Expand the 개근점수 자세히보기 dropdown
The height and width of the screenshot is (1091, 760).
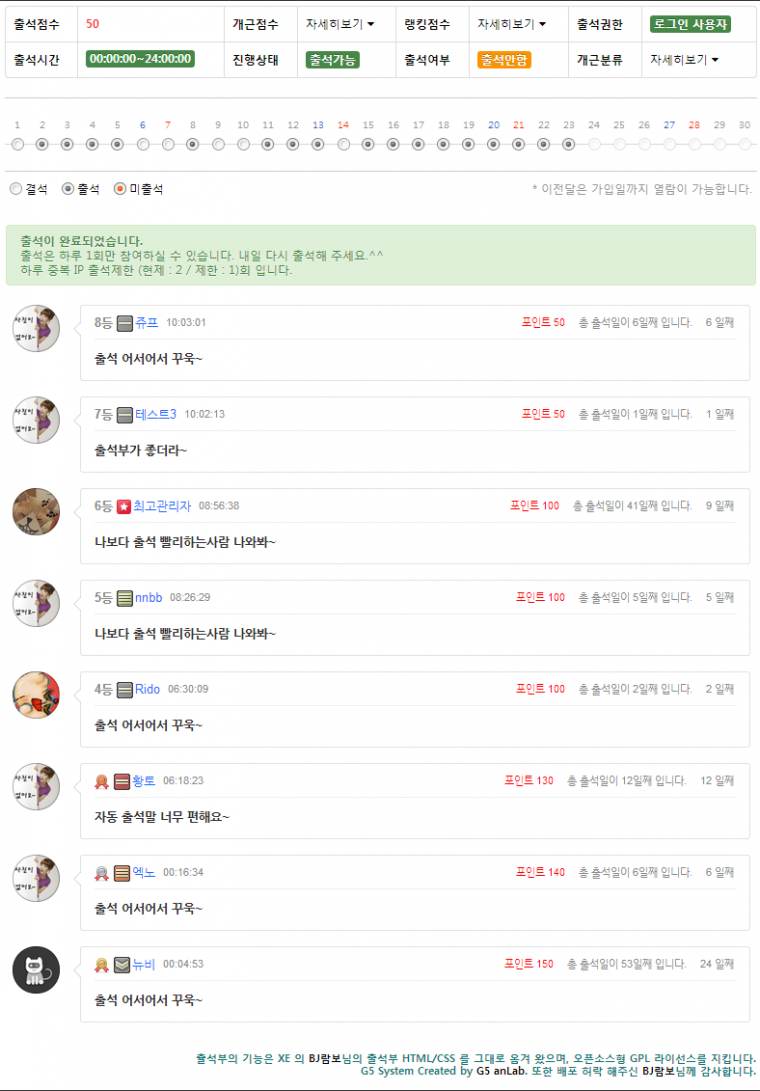click(340, 24)
